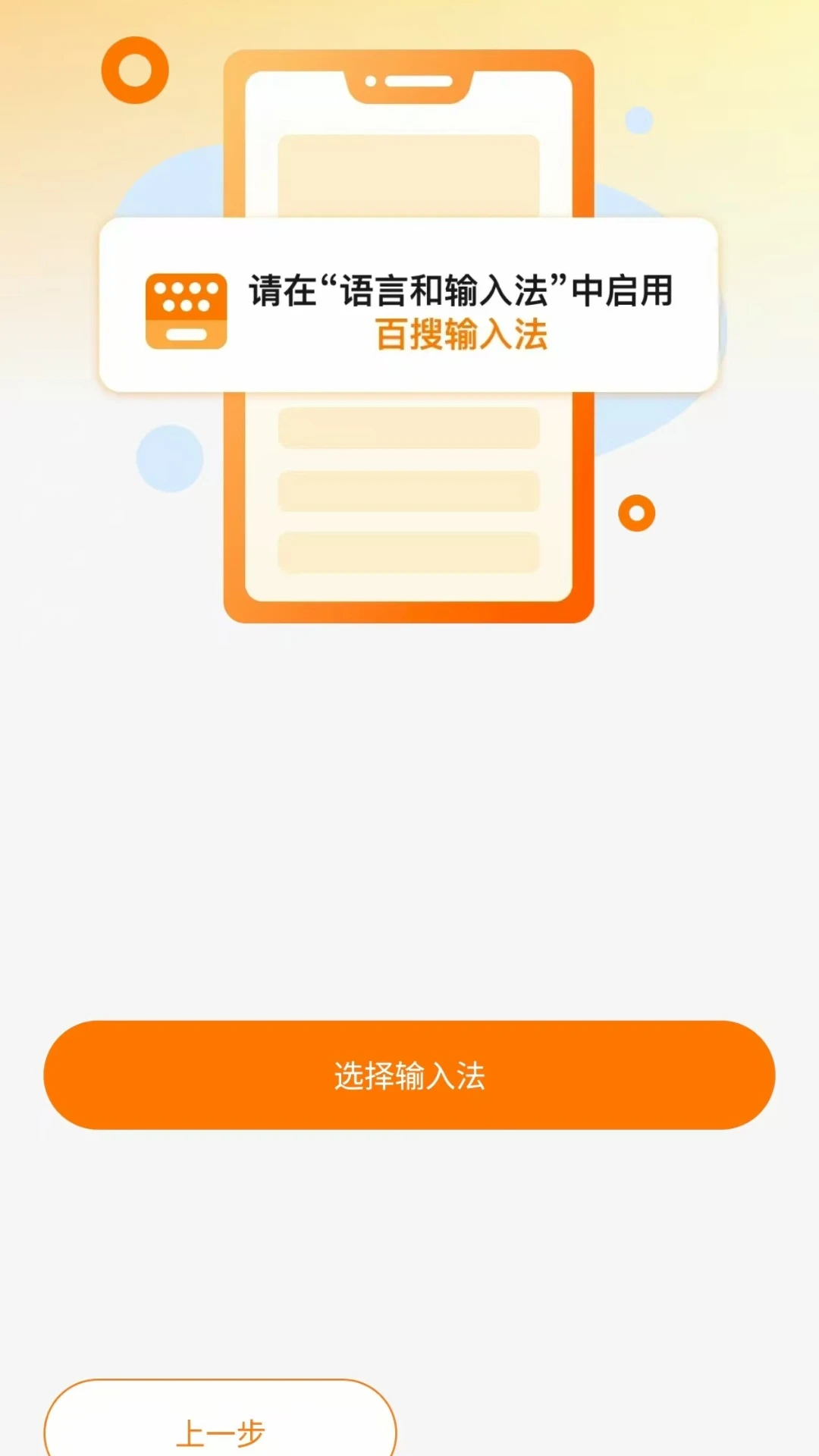Click the blue dot near the phone's top right
This screenshot has height=1456, width=819.
click(x=639, y=121)
